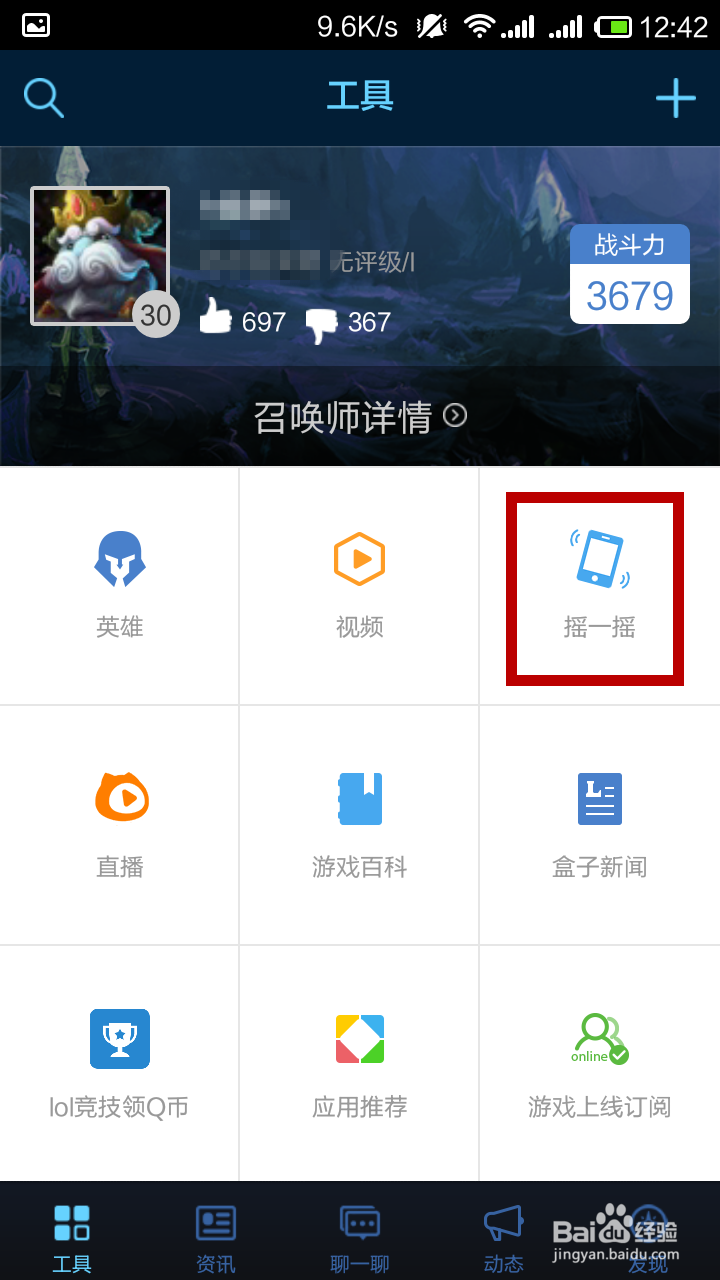
Task: View the 战斗力 3679 combat power panel
Action: click(630, 272)
